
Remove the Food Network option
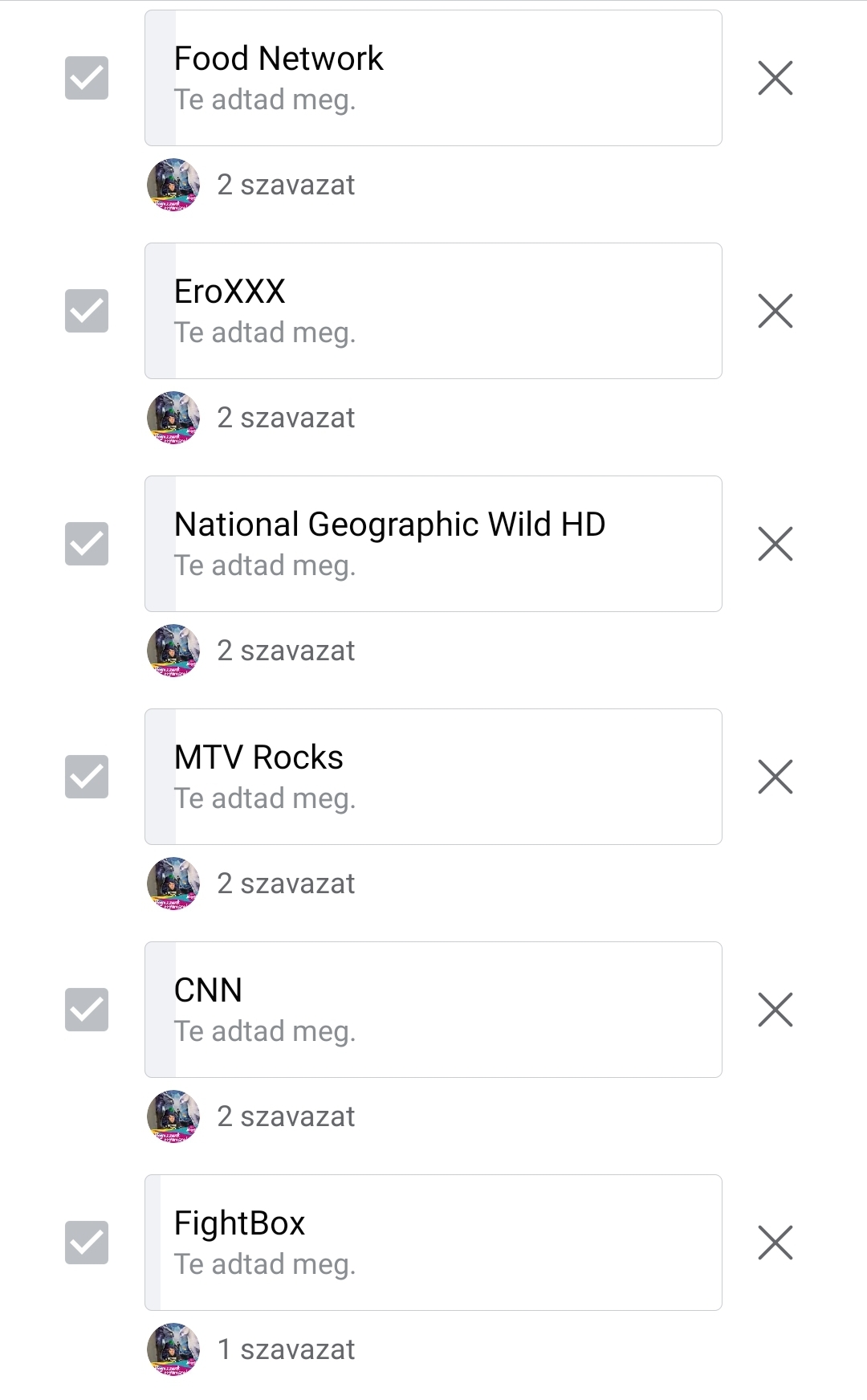(x=775, y=78)
